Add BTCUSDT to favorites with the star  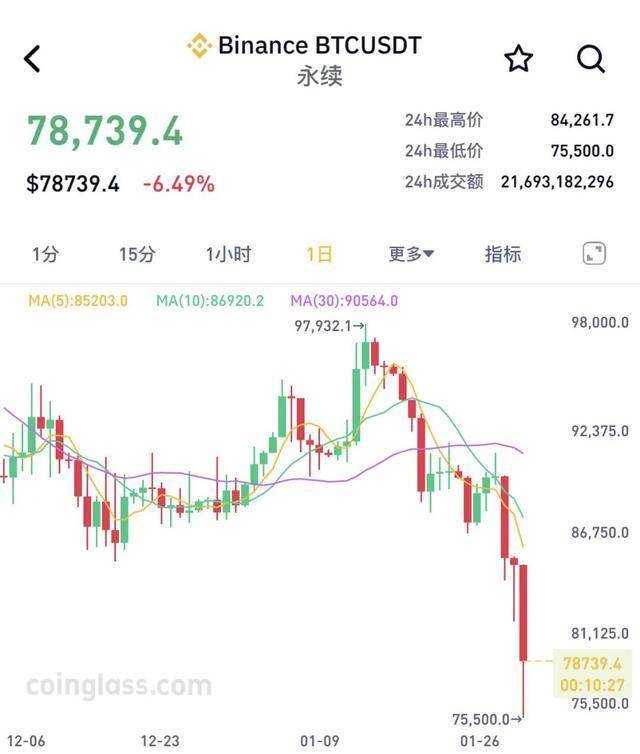click(518, 59)
